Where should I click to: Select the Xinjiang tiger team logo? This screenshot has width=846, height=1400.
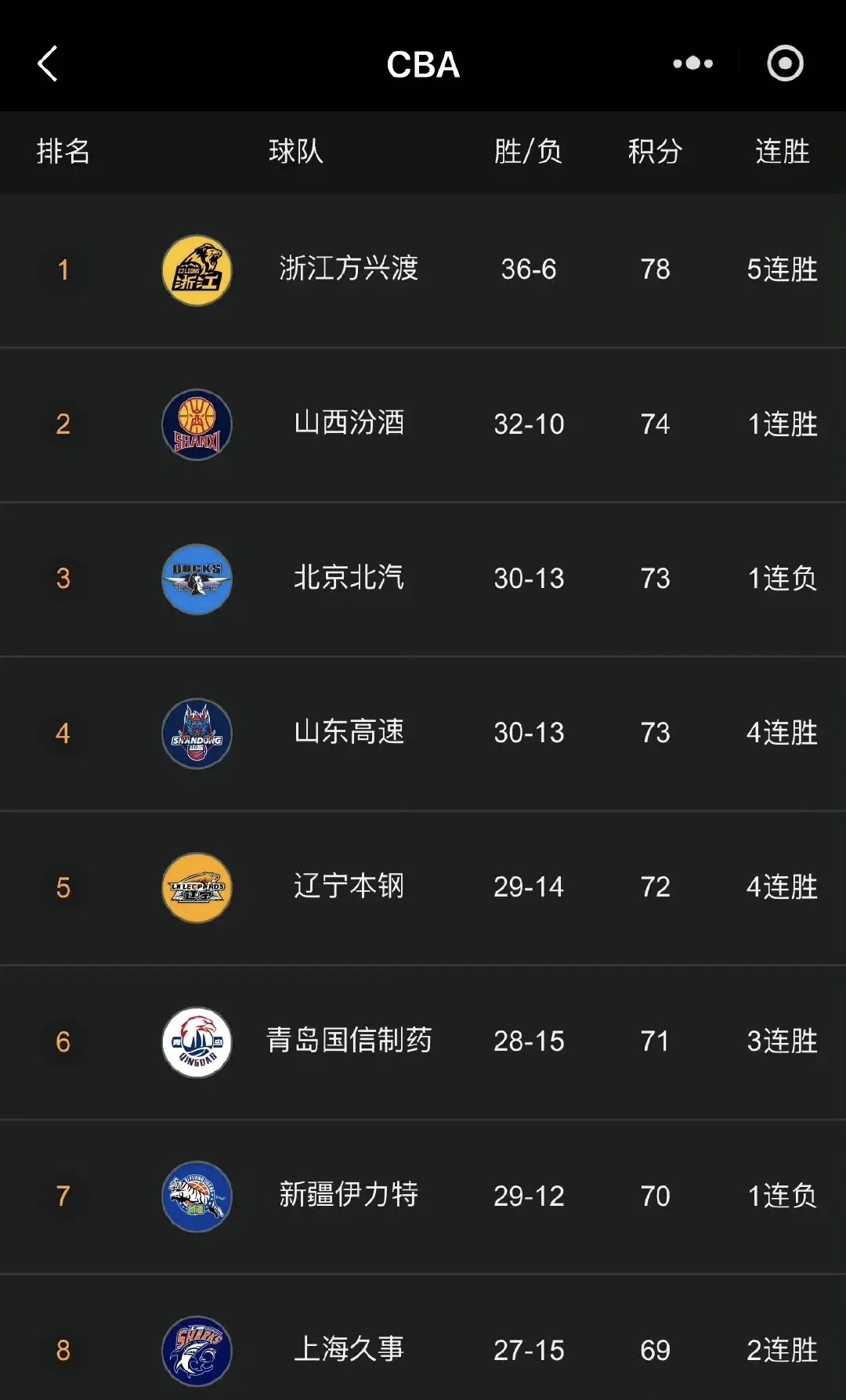point(197,1196)
